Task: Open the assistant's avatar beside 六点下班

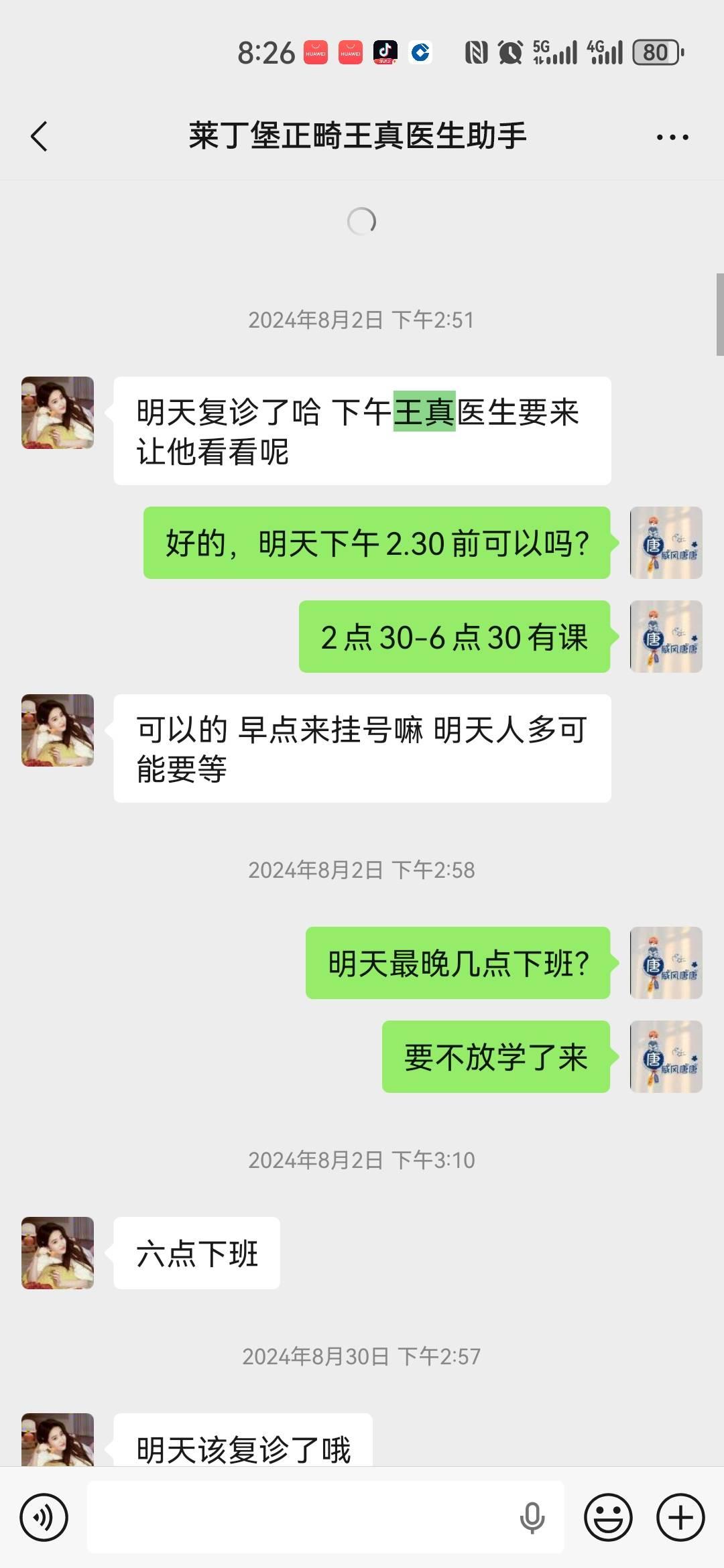Action: (58, 1253)
